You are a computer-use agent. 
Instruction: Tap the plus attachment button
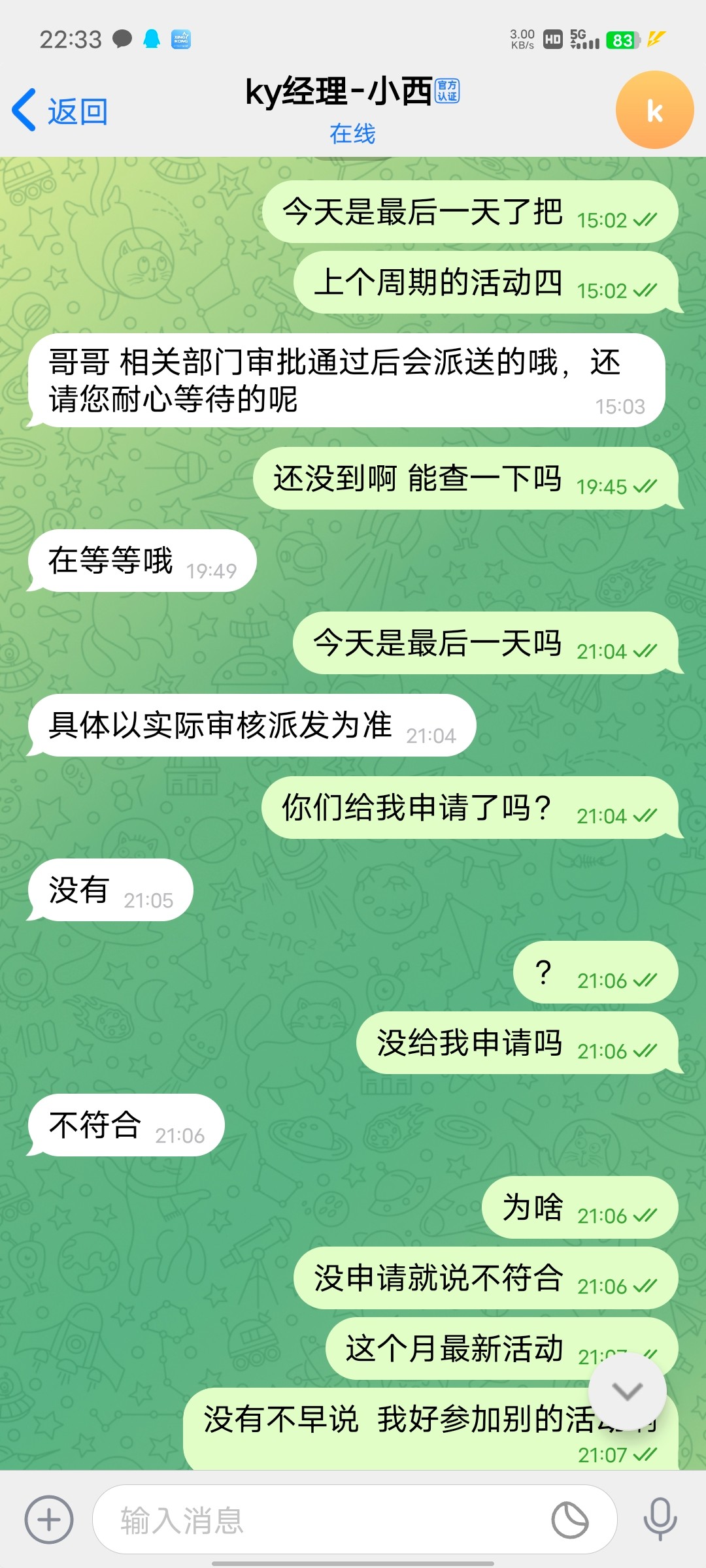49,1520
